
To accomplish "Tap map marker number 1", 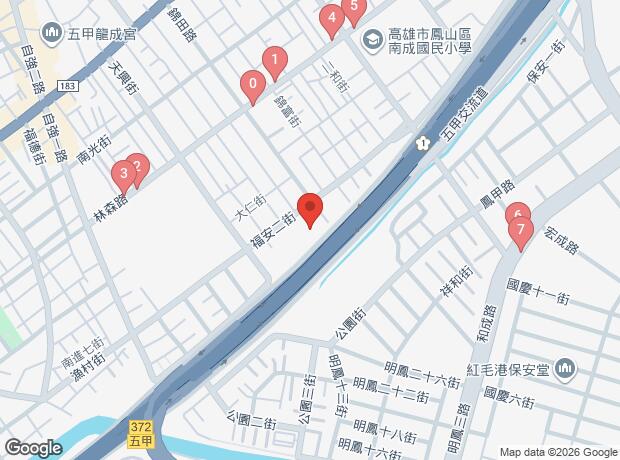I will pos(275,61).
